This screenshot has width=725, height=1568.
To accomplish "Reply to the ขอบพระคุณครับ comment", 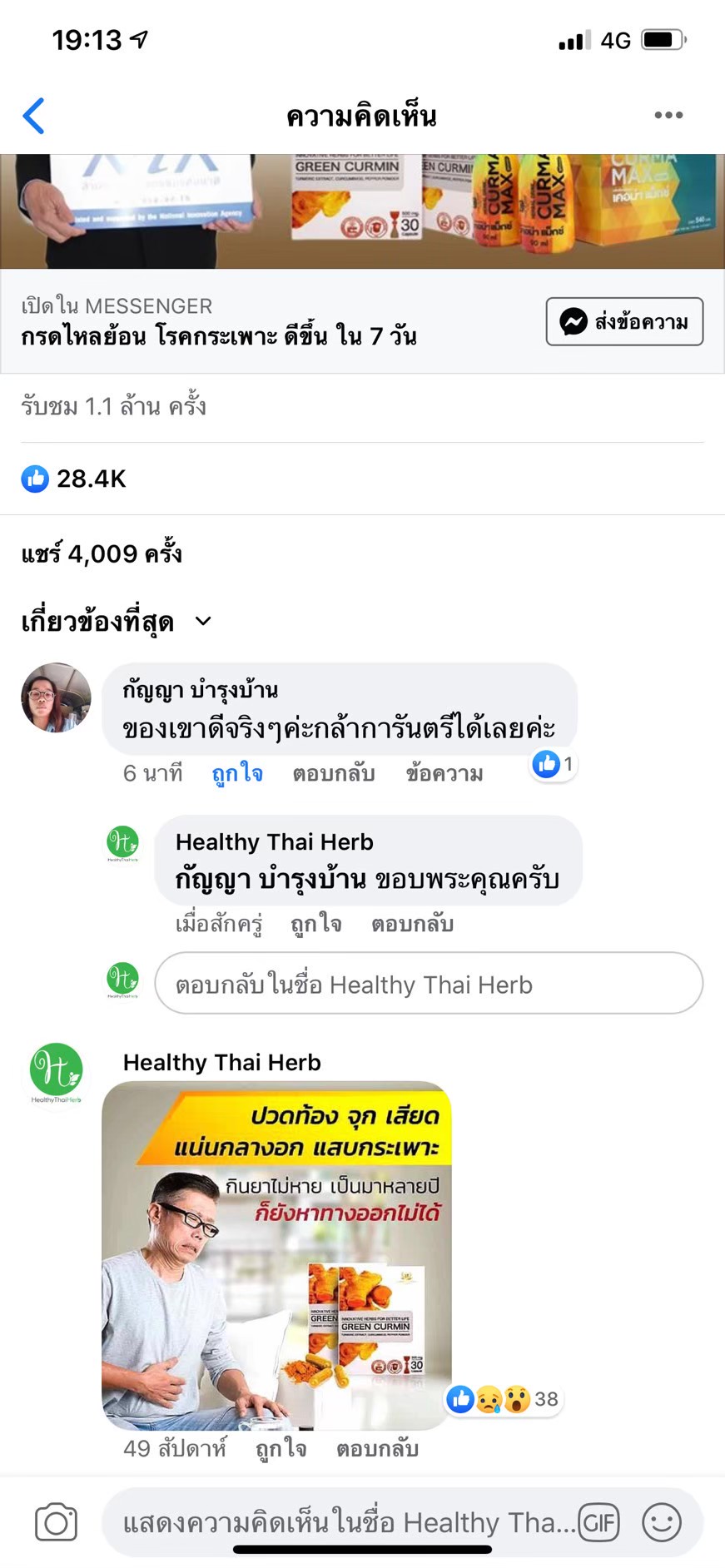I will click(x=412, y=925).
